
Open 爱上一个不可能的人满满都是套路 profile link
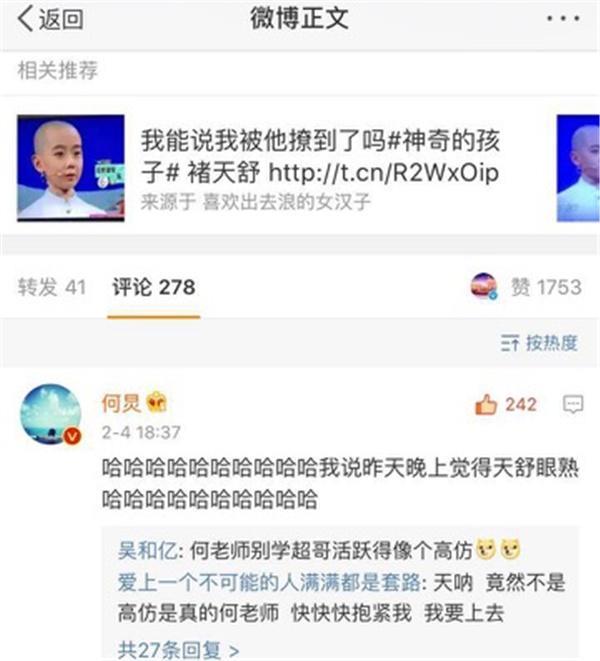point(271,581)
